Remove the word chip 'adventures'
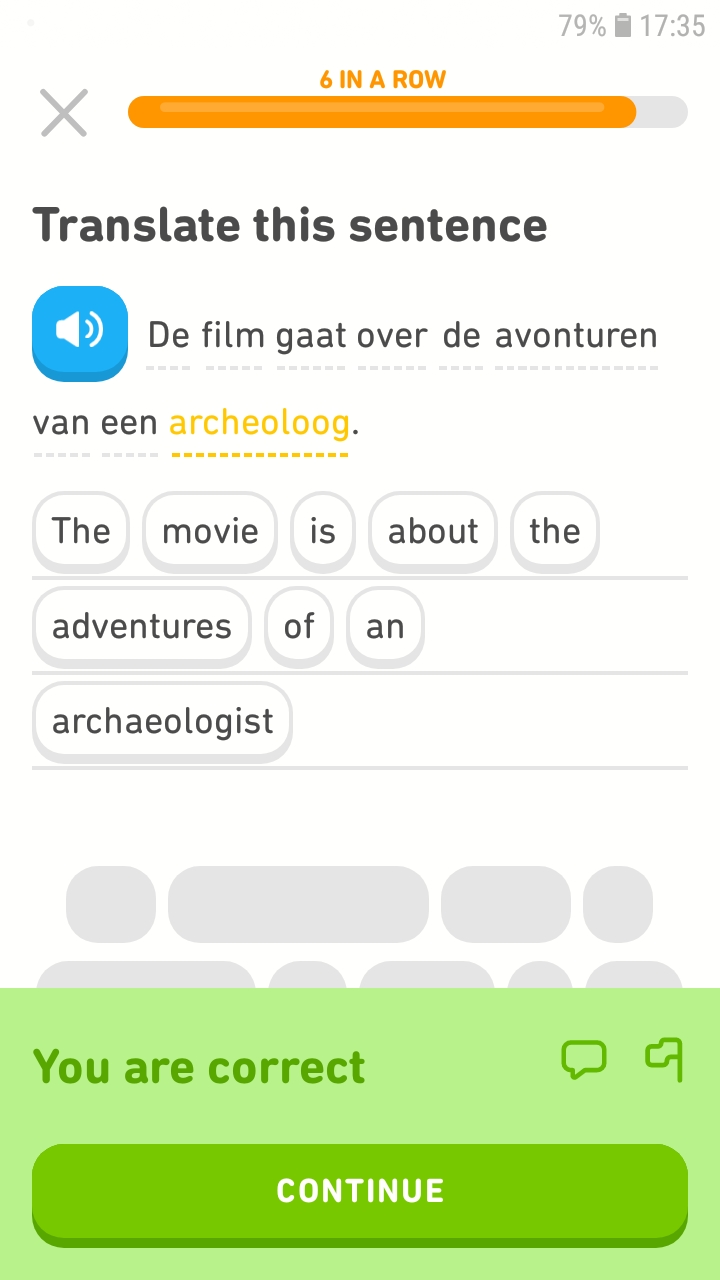The image size is (720, 1280). pyautogui.click(x=141, y=626)
